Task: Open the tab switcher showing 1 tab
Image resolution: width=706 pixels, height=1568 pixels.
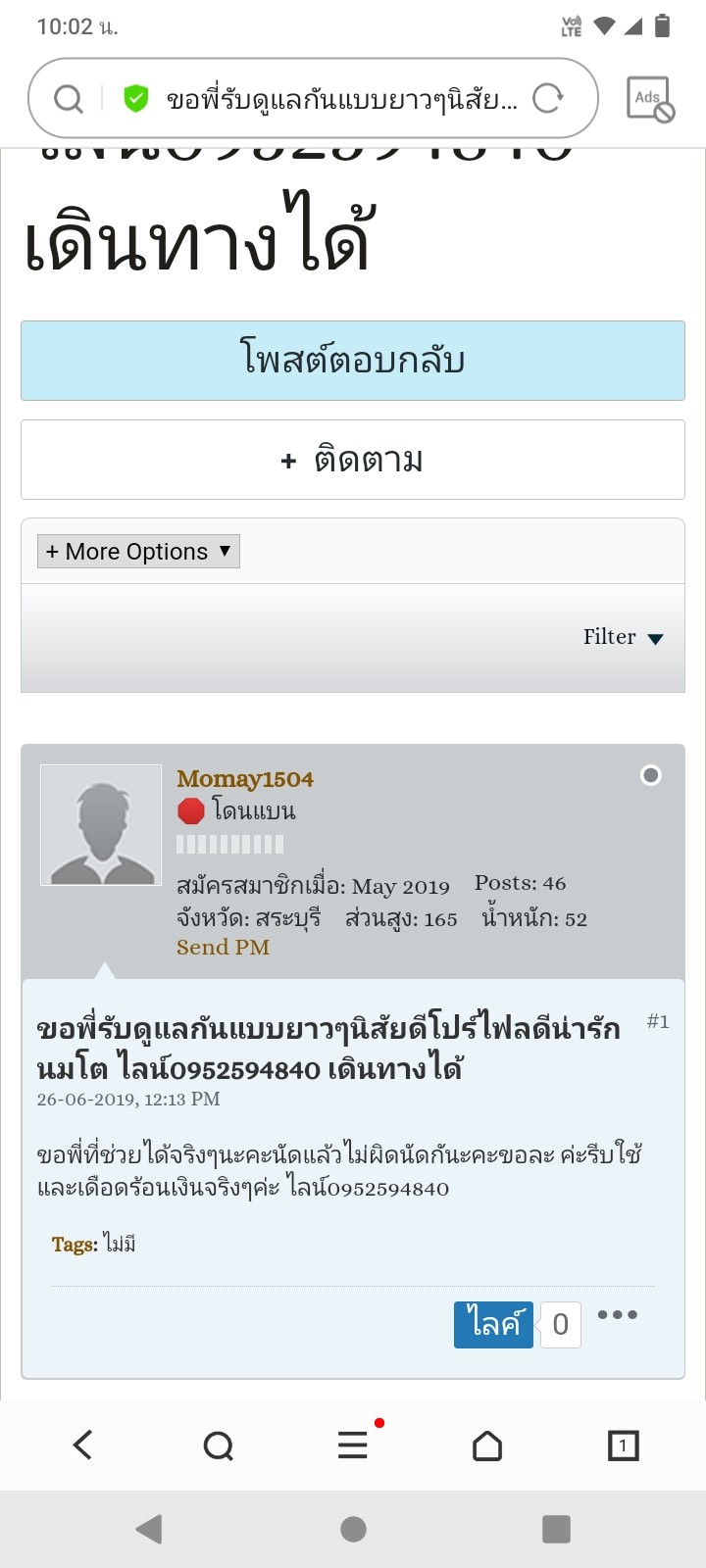Action: [x=623, y=1445]
